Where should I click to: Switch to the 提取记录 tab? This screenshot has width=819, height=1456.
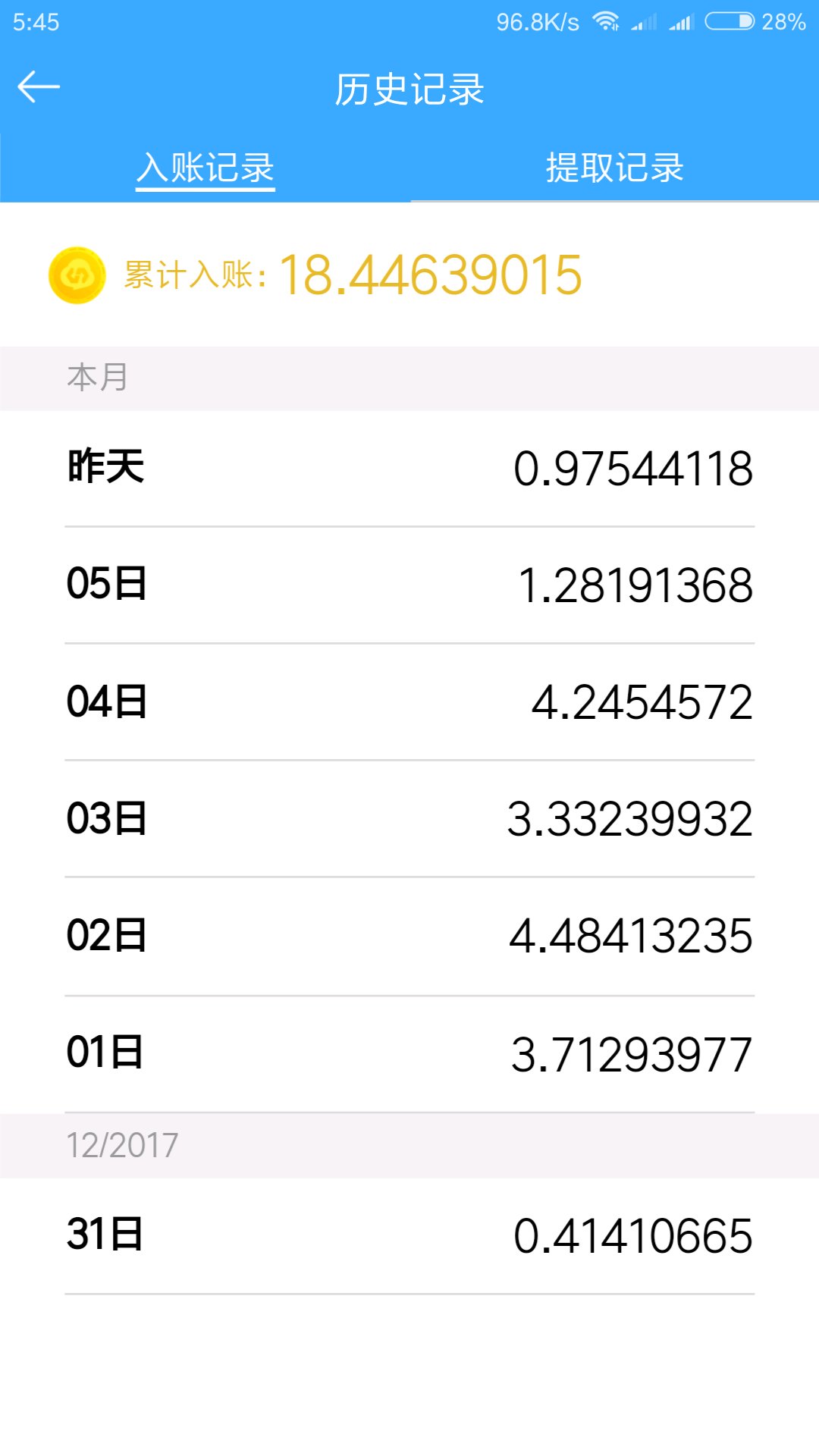pos(614,168)
